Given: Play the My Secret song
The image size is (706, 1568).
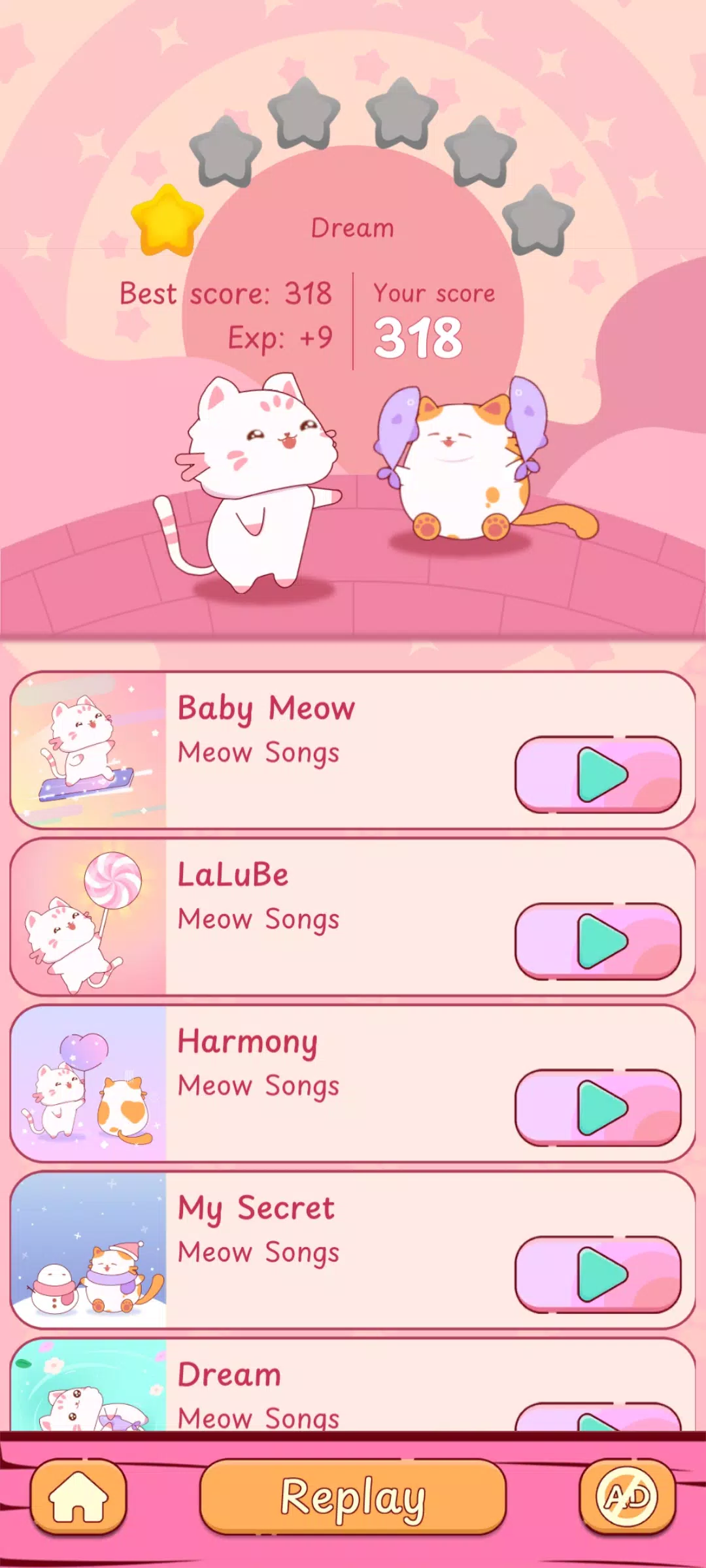Looking at the screenshot, I should click(597, 1275).
